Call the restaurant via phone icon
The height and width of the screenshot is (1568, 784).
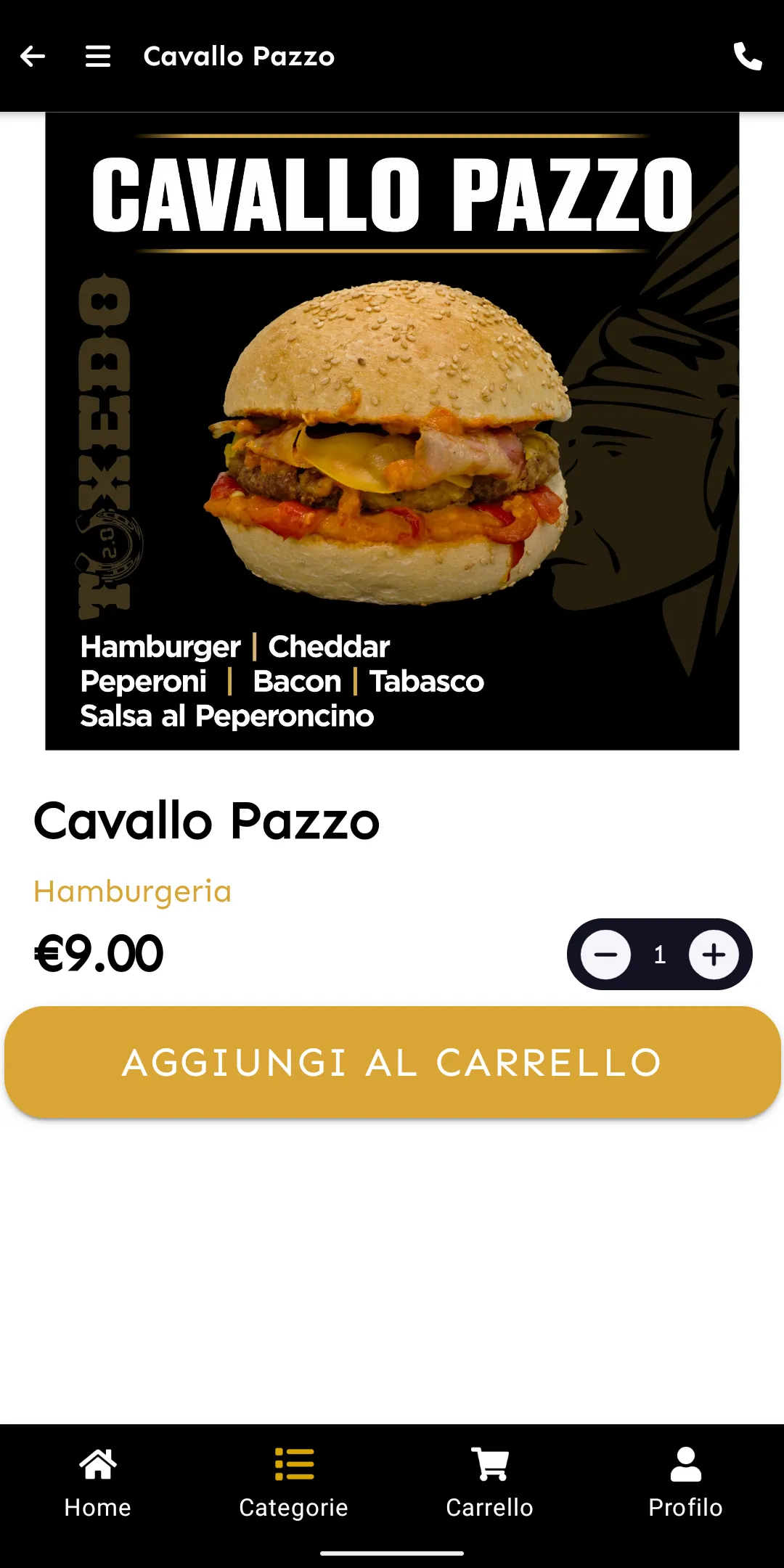[x=748, y=56]
